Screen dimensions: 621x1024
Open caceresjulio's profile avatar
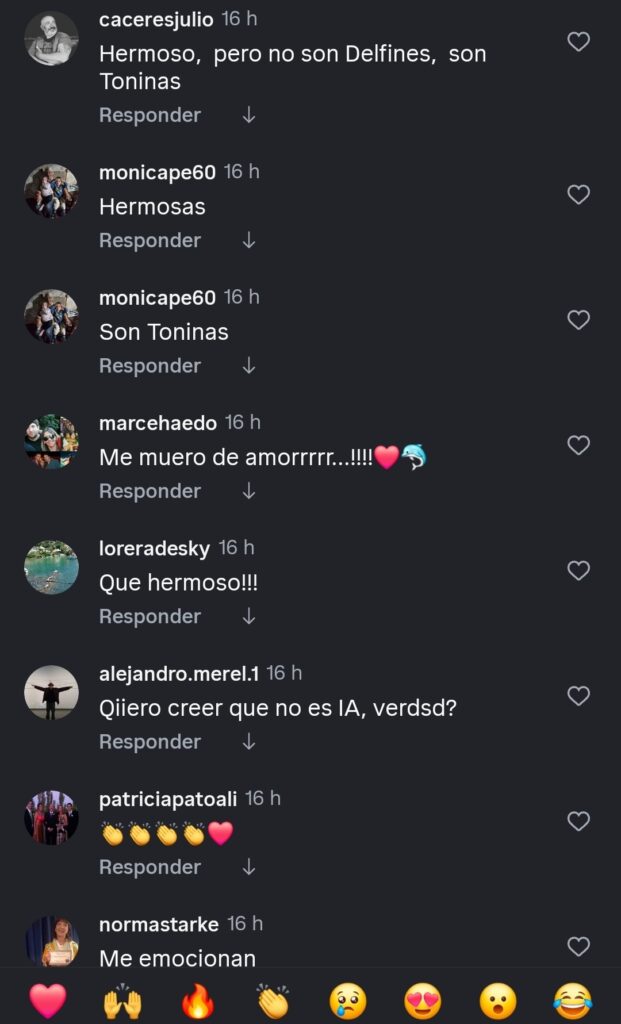point(51,39)
